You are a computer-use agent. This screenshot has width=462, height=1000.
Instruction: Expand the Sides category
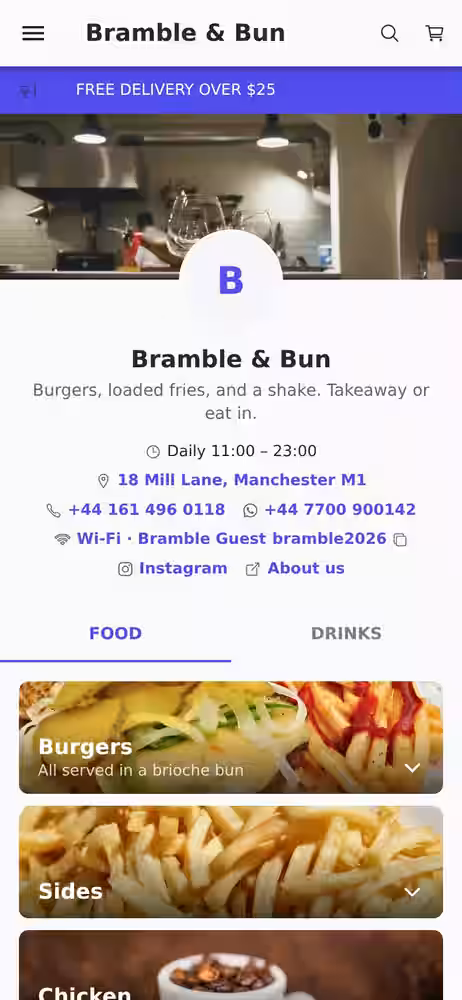231,862
